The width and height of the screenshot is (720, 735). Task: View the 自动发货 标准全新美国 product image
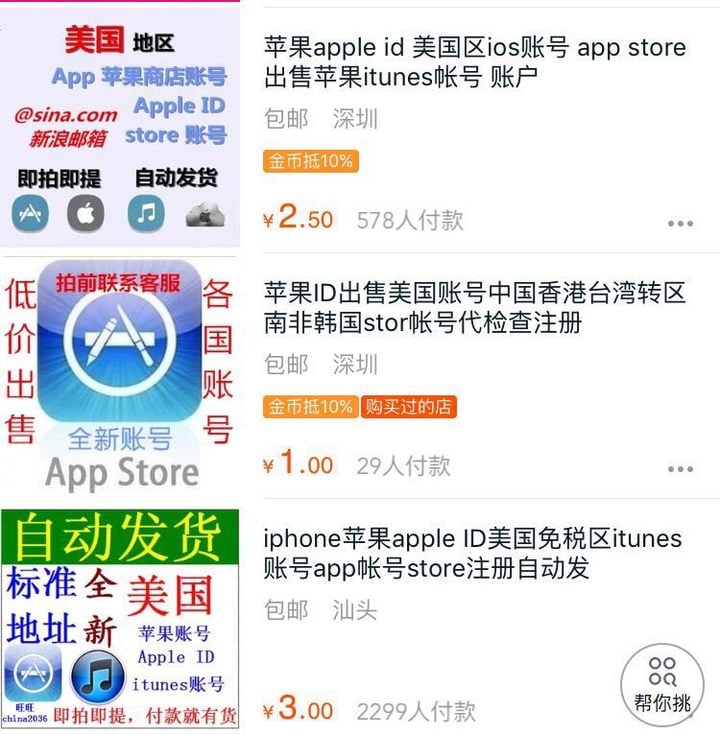[120, 618]
